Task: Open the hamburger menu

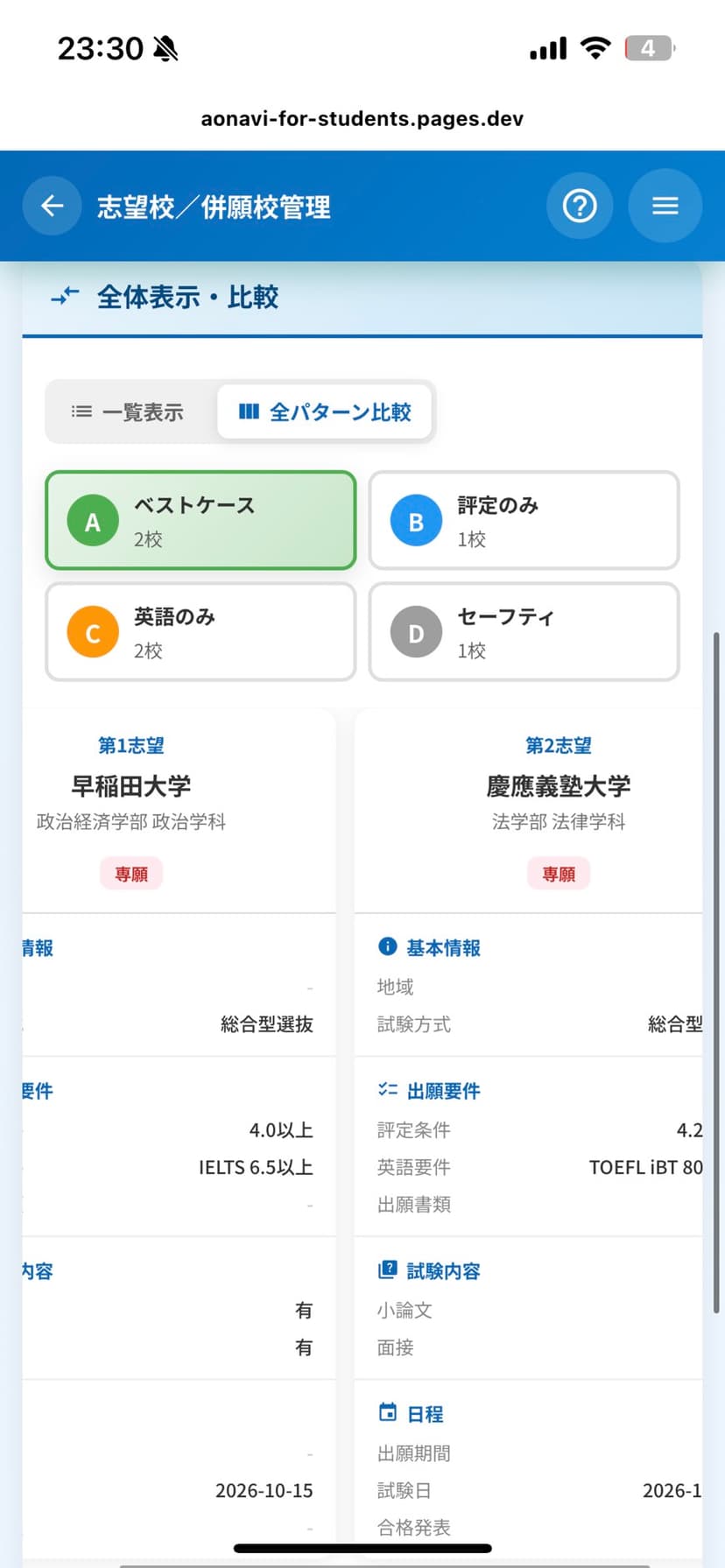Action: (x=665, y=206)
